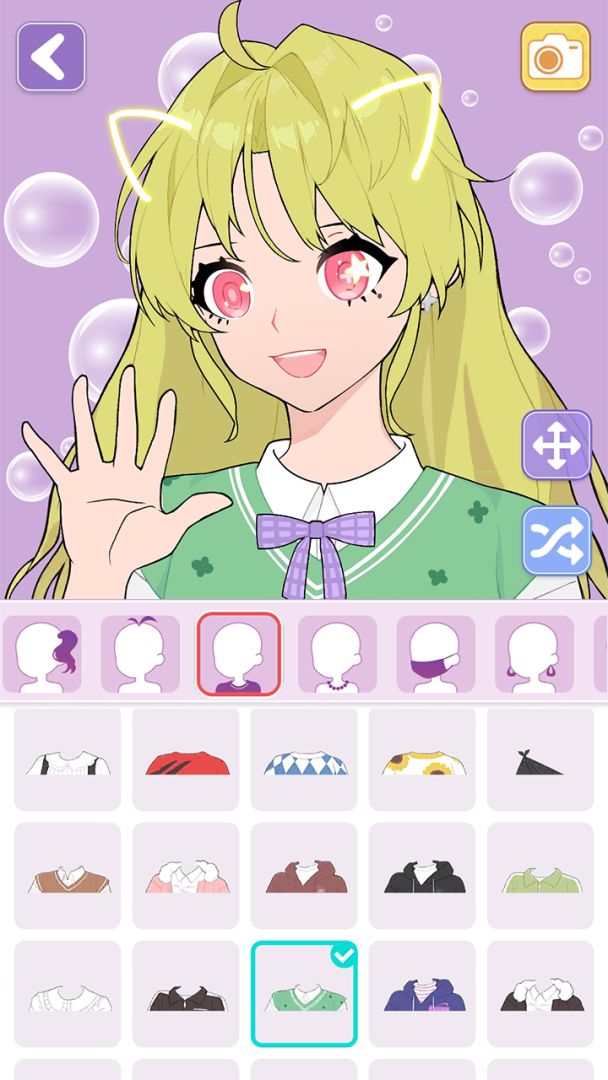This screenshot has height=1080, width=608.
Task: Open the earrings category
Action: pos(534,654)
